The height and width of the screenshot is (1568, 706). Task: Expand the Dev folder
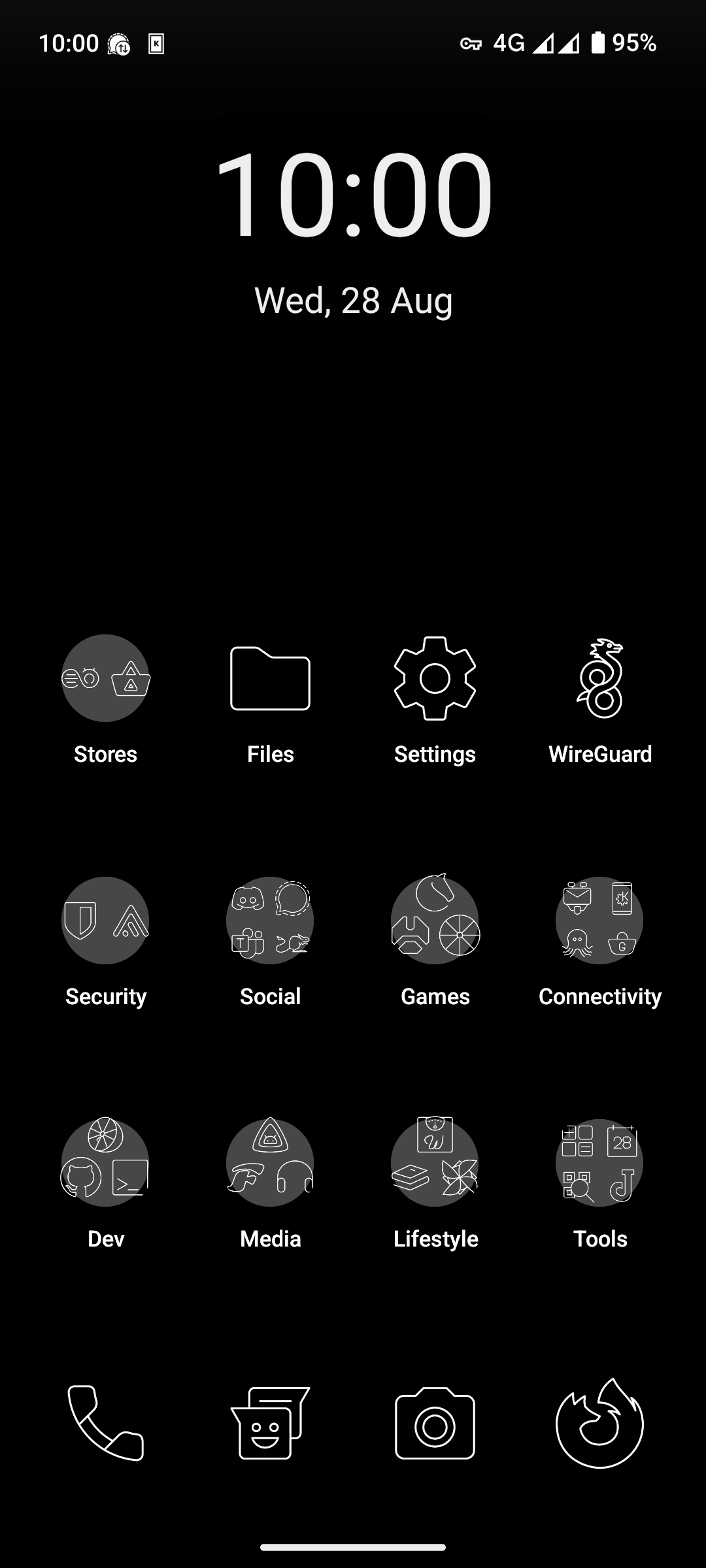[x=105, y=1163]
